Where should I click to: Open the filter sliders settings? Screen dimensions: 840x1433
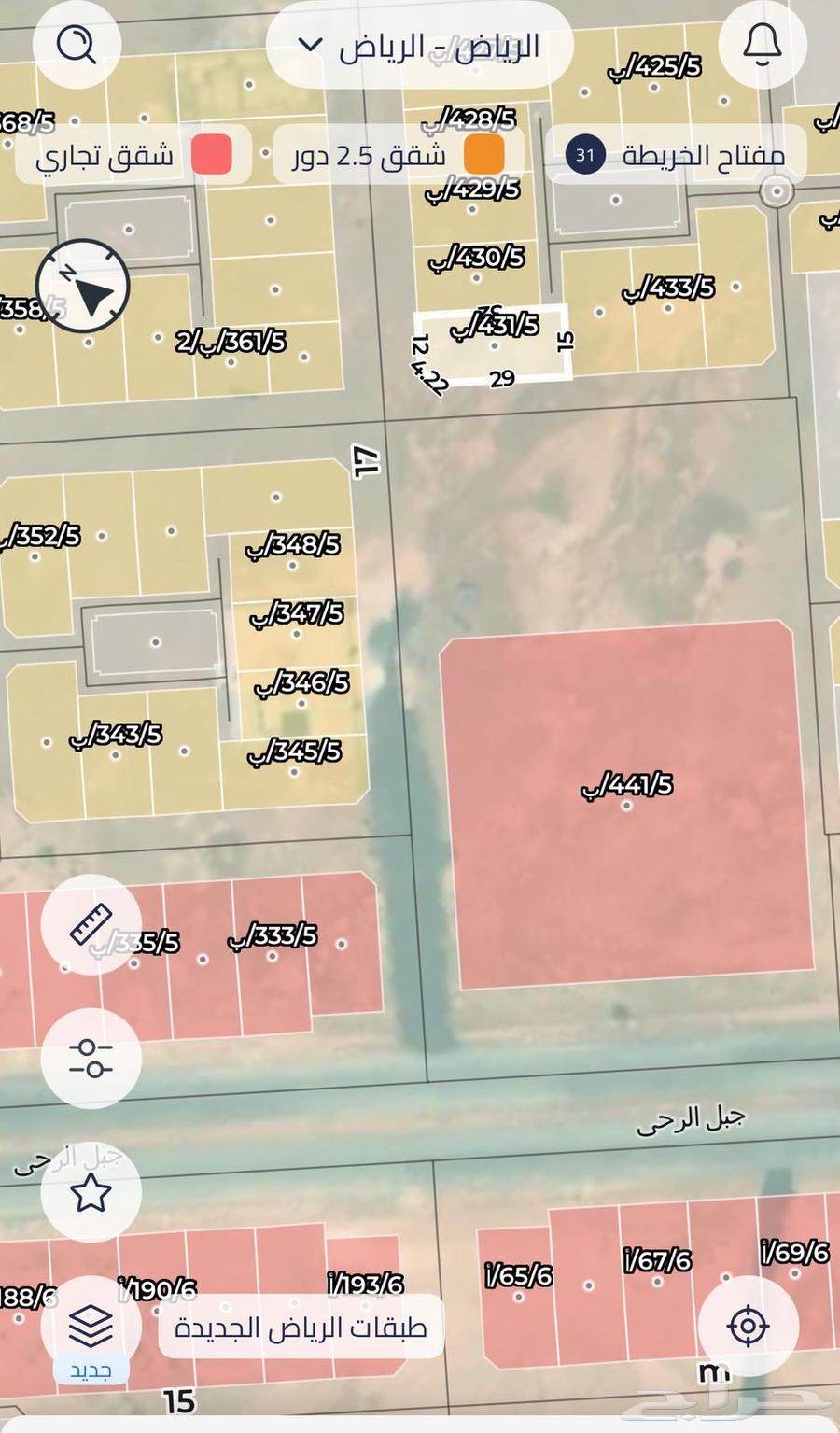pos(91,1058)
